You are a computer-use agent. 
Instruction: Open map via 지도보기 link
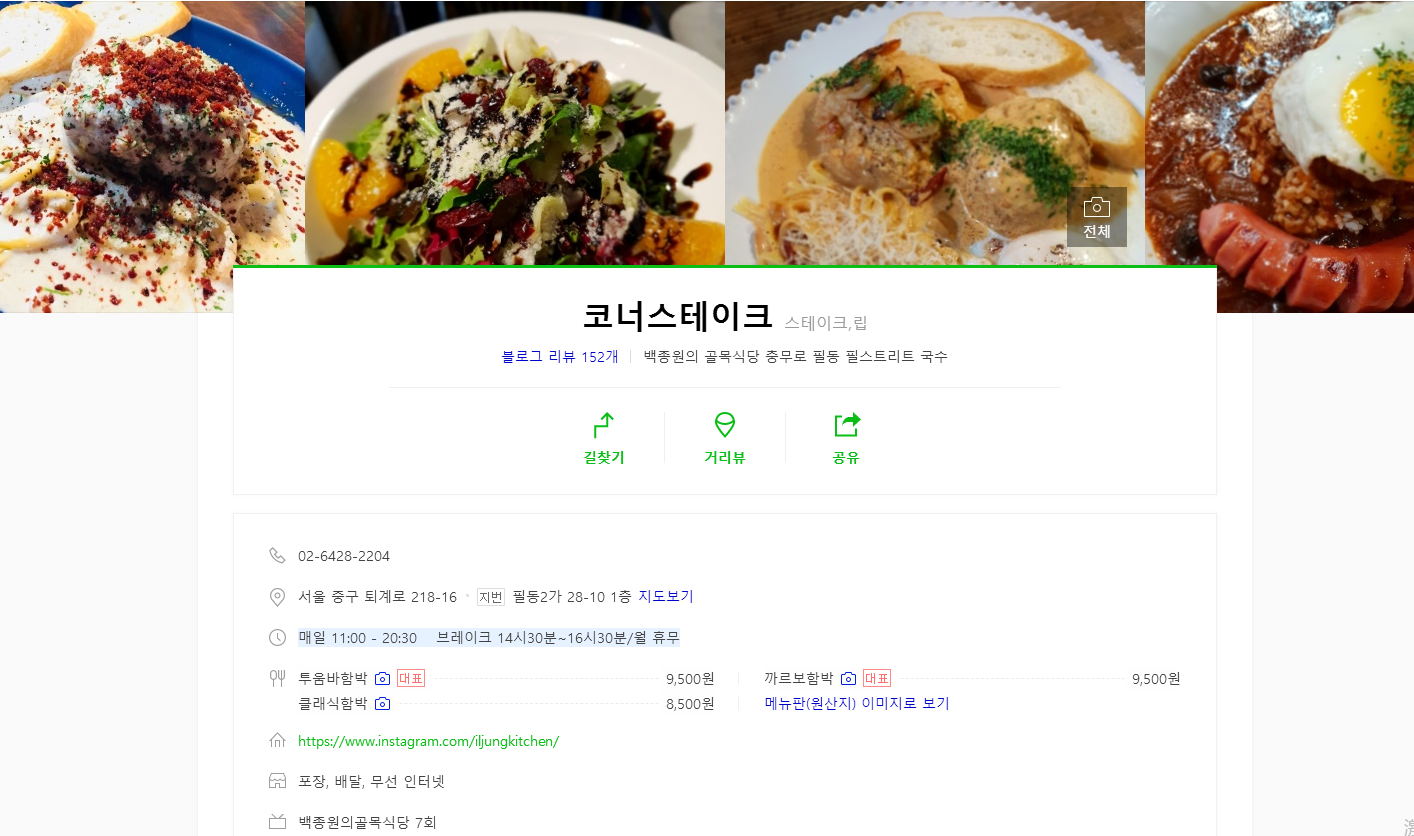point(665,596)
